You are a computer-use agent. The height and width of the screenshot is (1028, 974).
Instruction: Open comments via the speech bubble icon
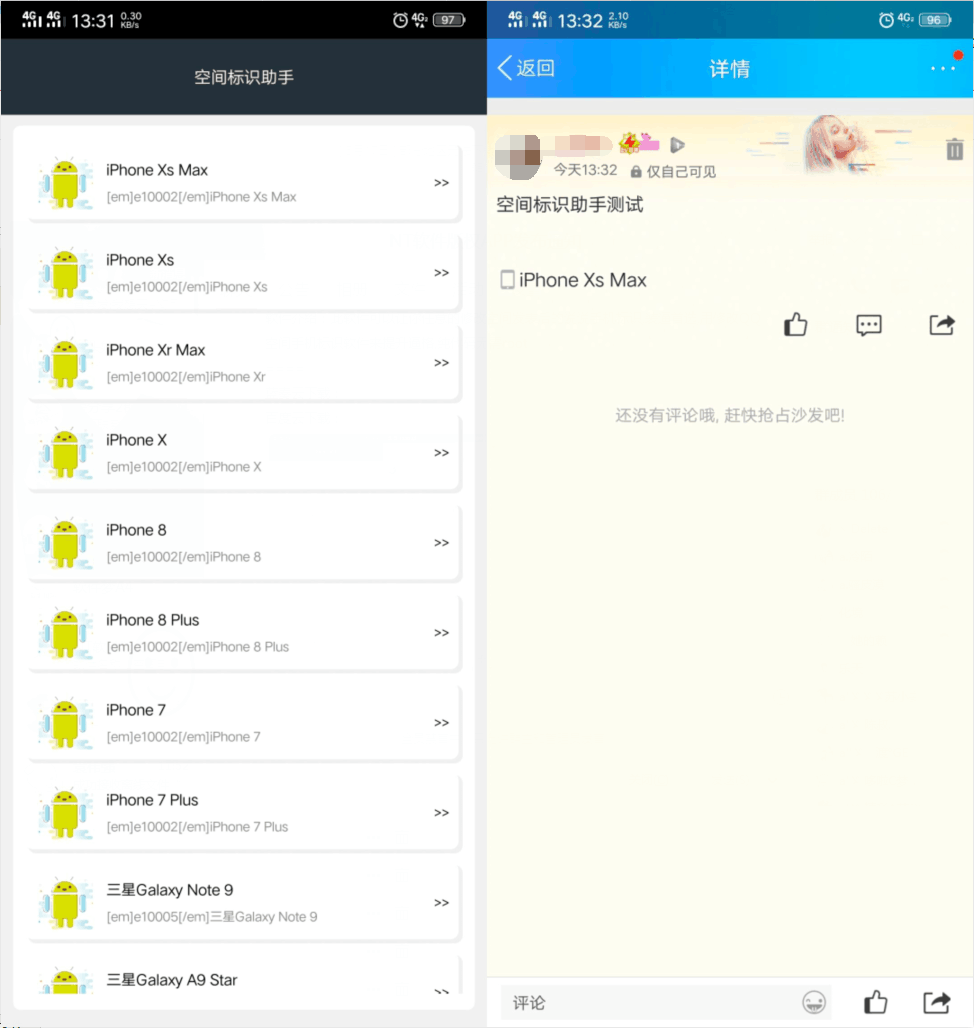coord(869,324)
